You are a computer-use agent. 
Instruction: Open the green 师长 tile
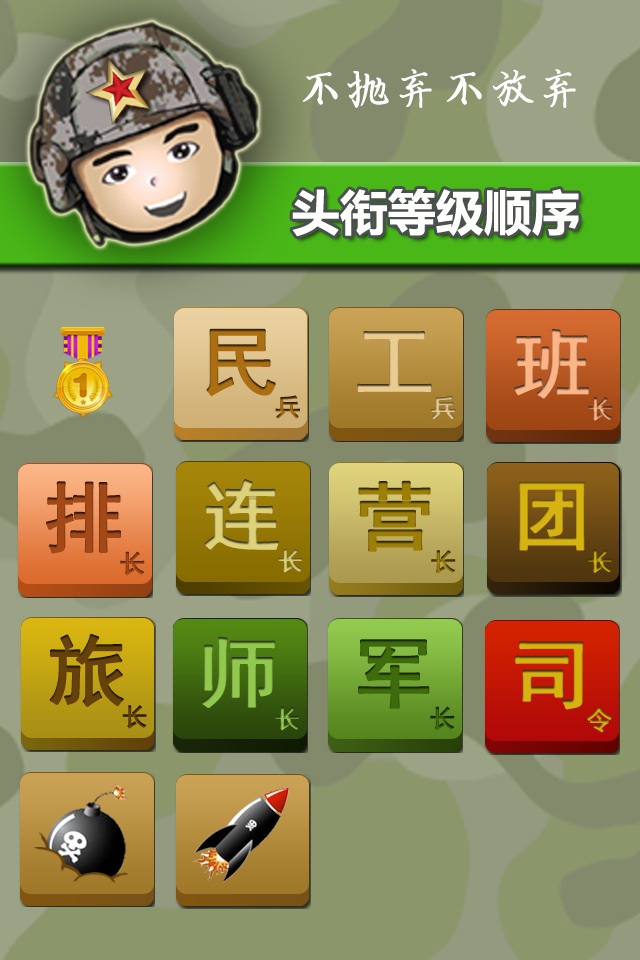tap(240, 683)
